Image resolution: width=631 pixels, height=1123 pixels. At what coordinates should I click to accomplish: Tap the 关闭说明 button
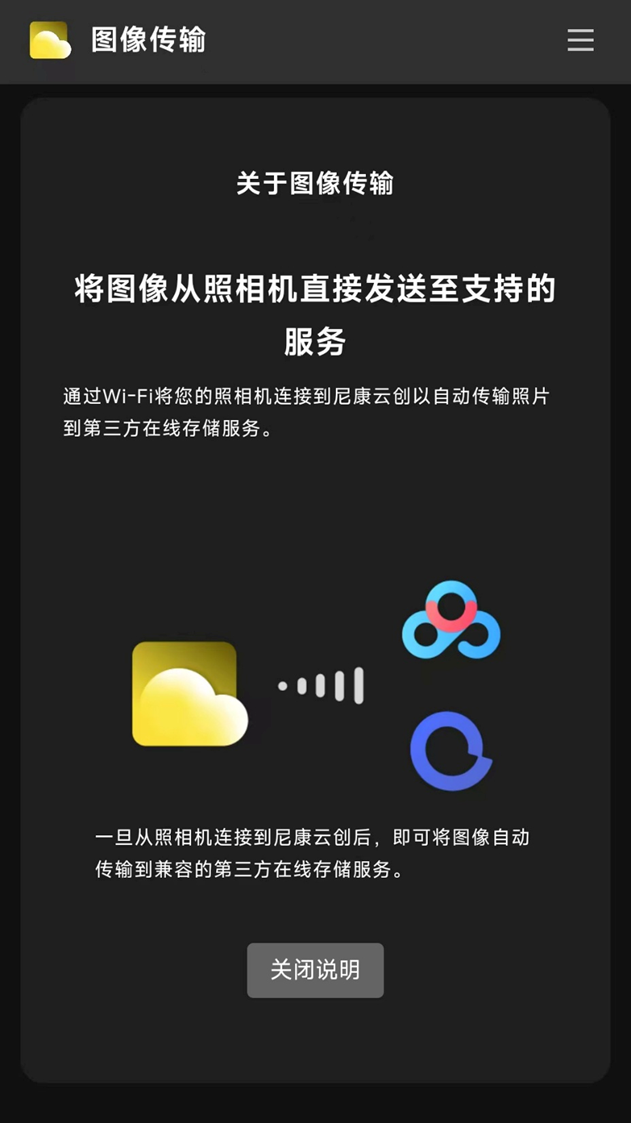pyautogui.click(x=315, y=970)
